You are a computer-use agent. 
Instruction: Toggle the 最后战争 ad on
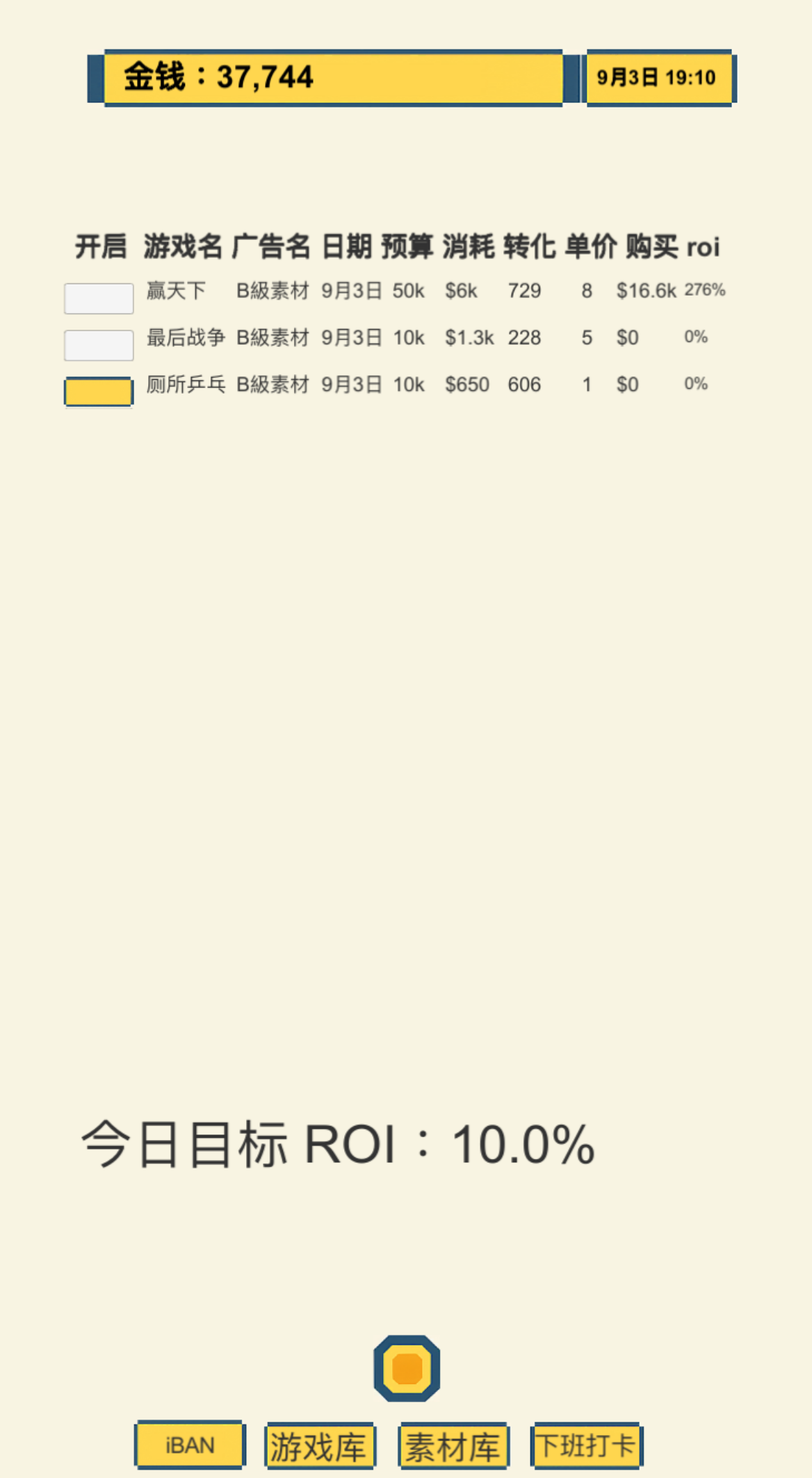[x=99, y=345]
